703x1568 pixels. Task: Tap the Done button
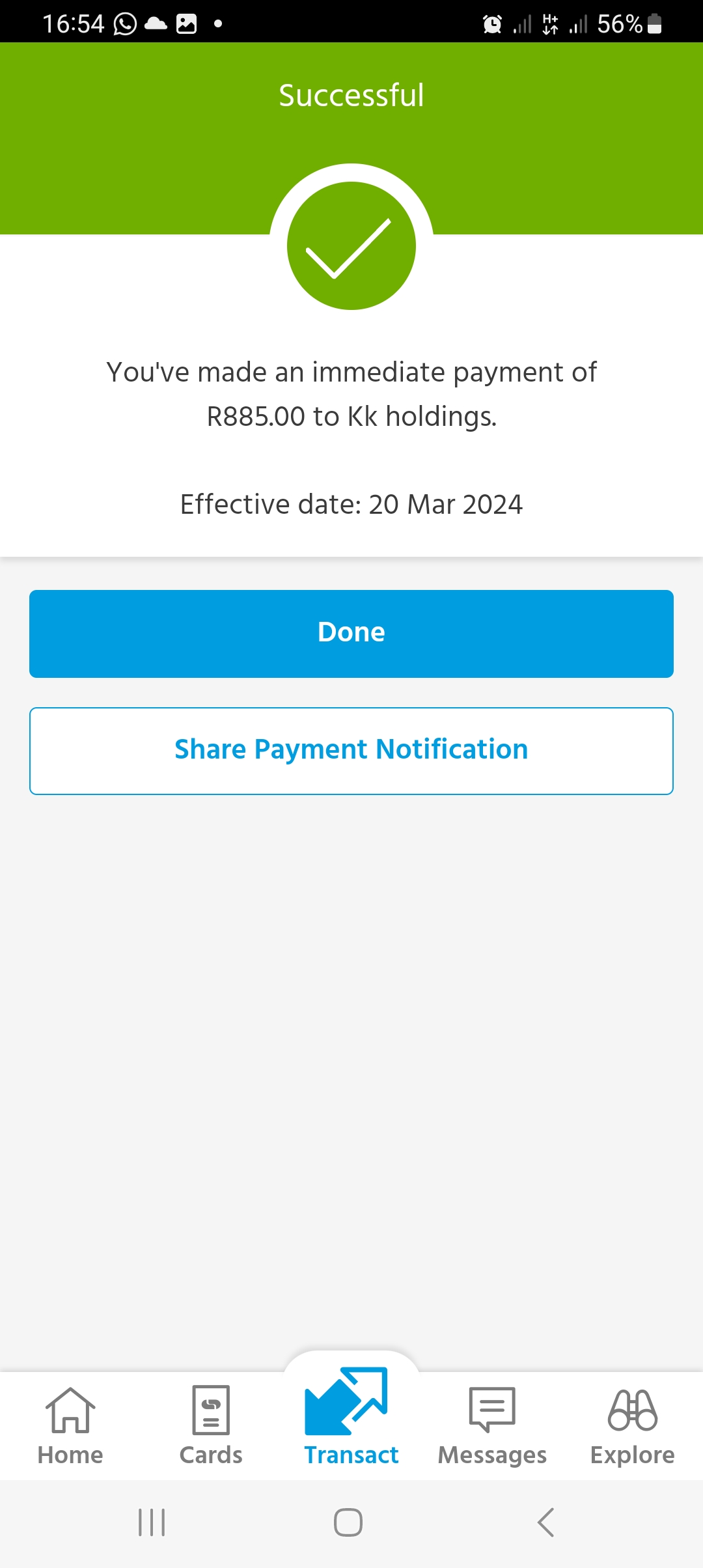point(351,634)
